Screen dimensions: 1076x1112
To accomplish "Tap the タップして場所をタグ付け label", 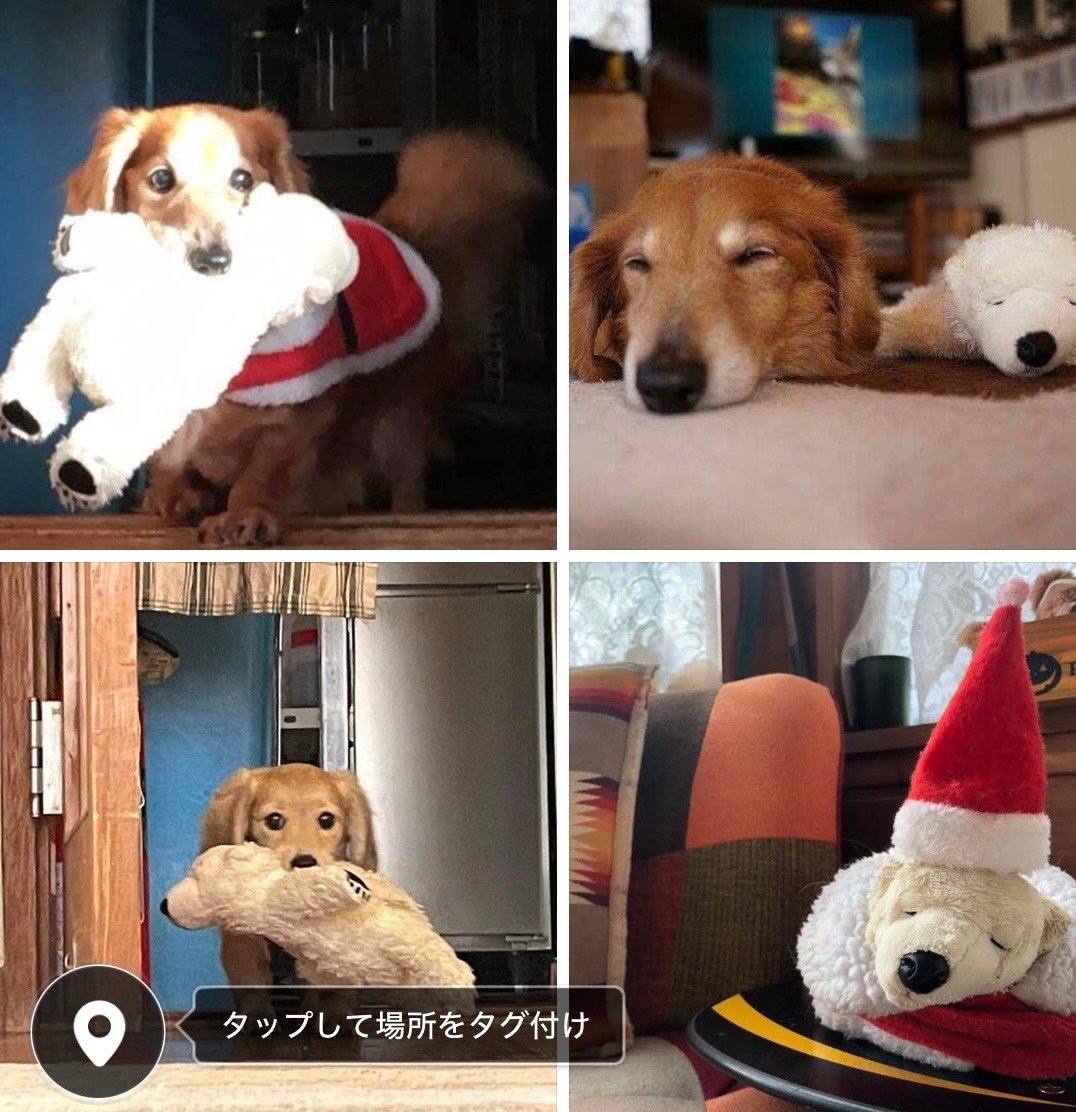I will [x=407, y=1025].
